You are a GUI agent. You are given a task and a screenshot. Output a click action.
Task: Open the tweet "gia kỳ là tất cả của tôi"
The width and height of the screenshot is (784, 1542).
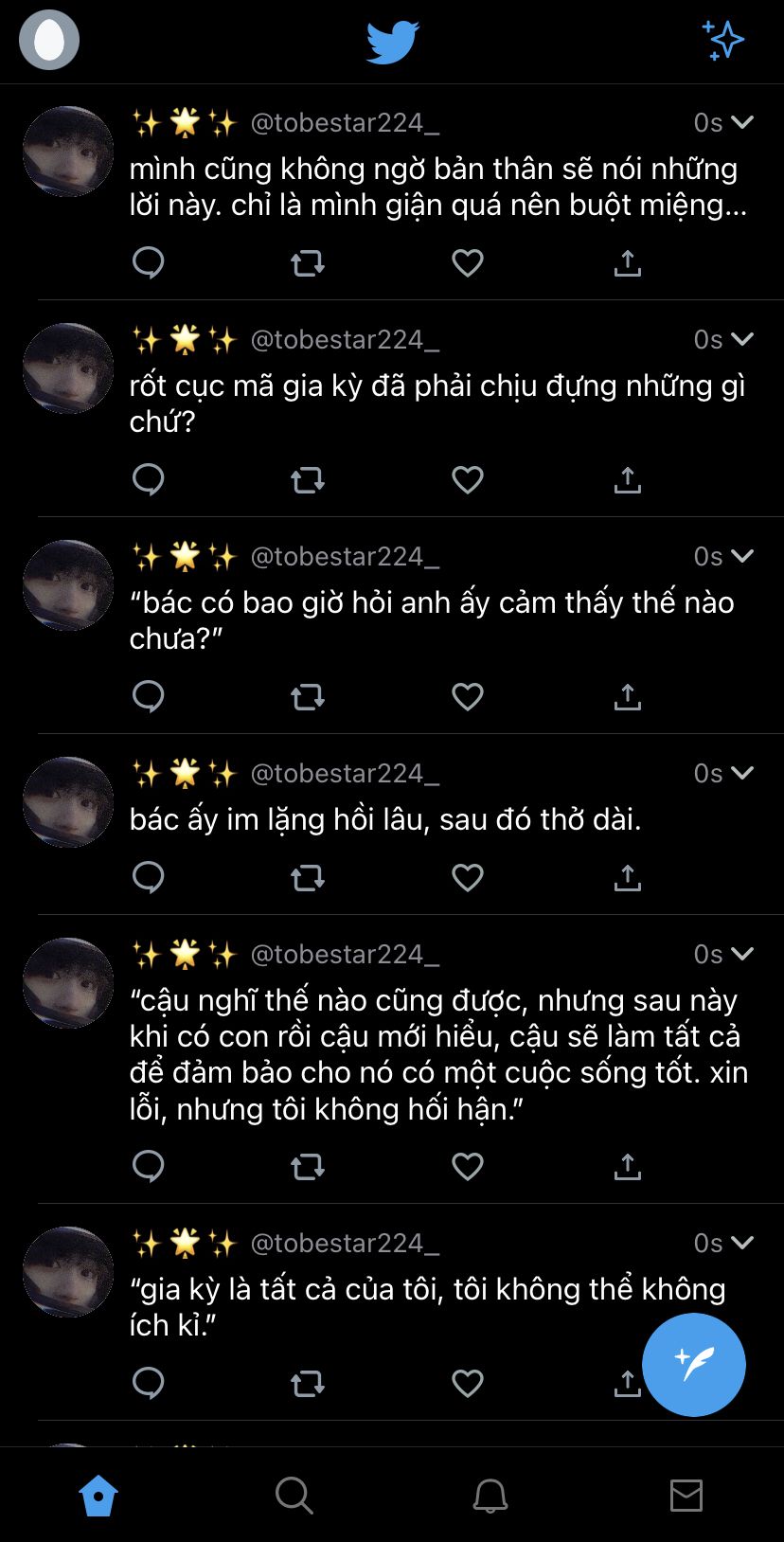[x=426, y=1306]
